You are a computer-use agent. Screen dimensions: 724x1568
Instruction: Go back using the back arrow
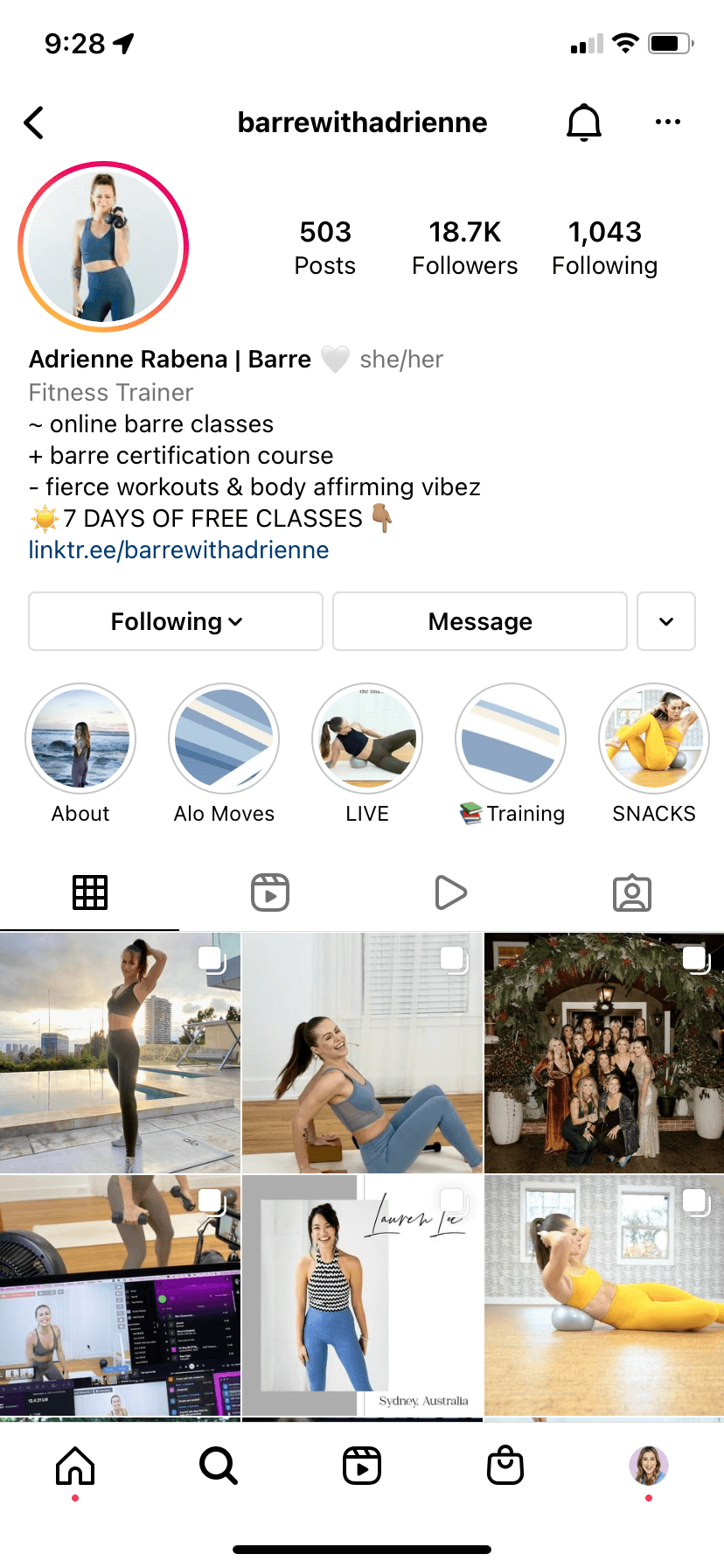pyautogui.click(x=34, y=122)
